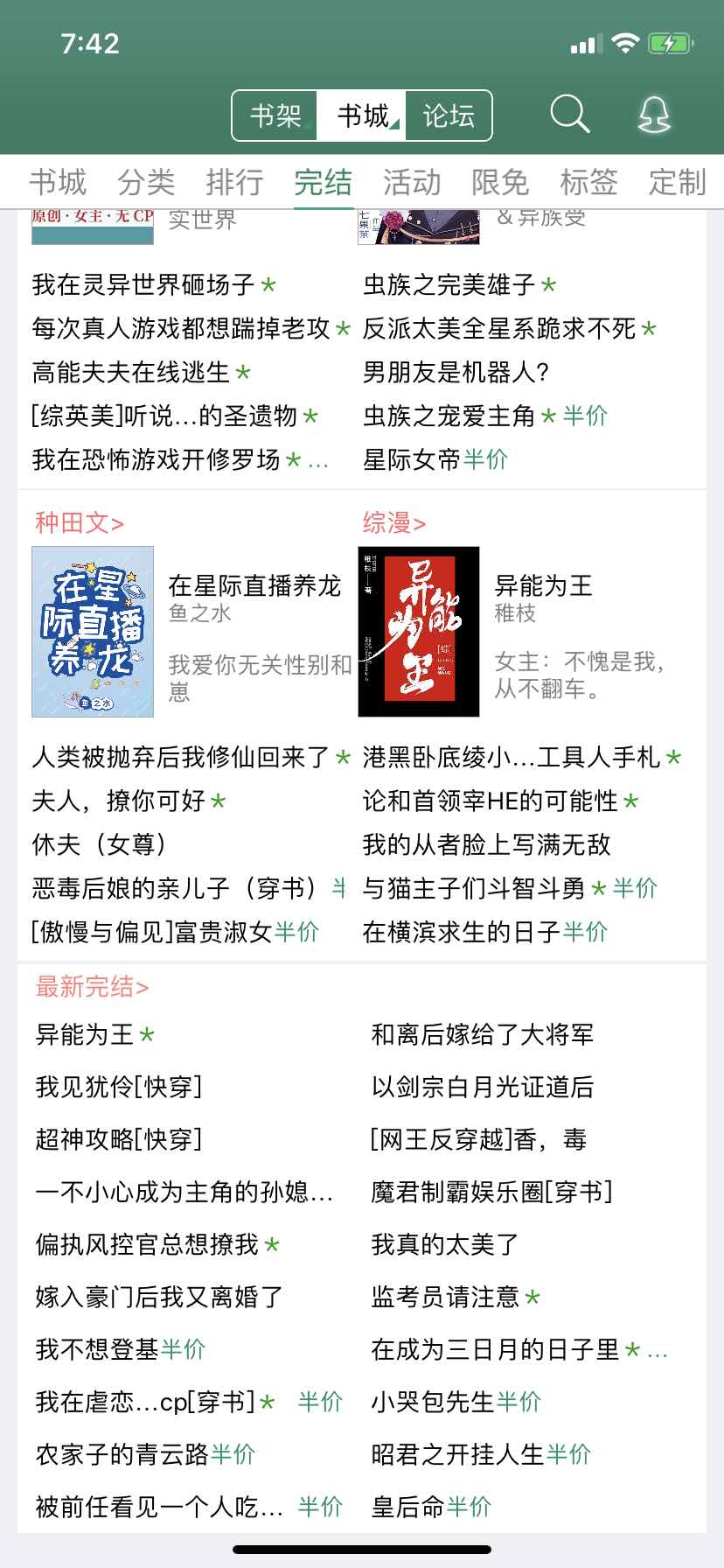View more under 最新完结
The width and height of the screenshot is (724, 1568).
tap(92, 987)
